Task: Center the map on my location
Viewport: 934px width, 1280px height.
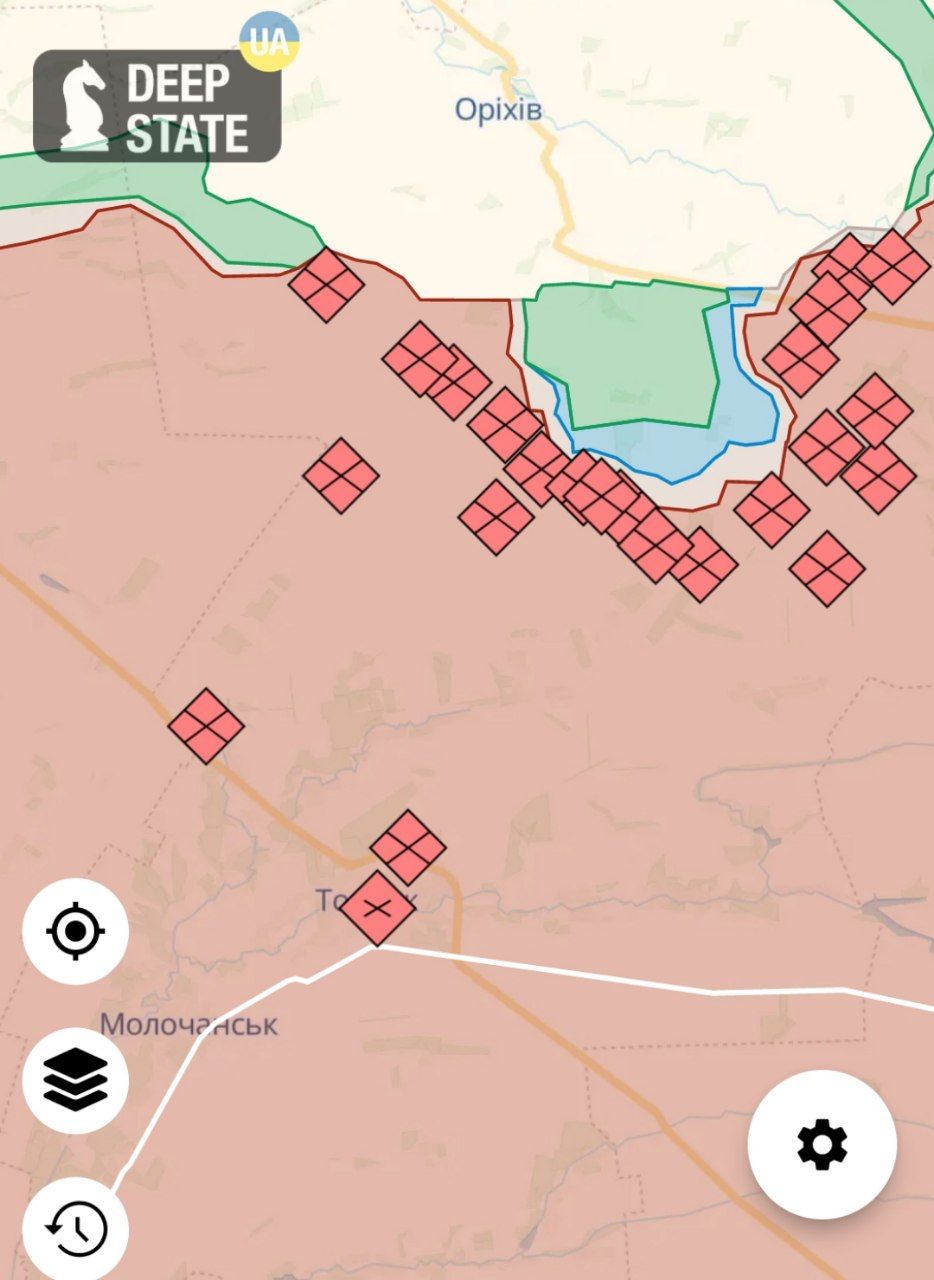Action: [x=75, y=932]
